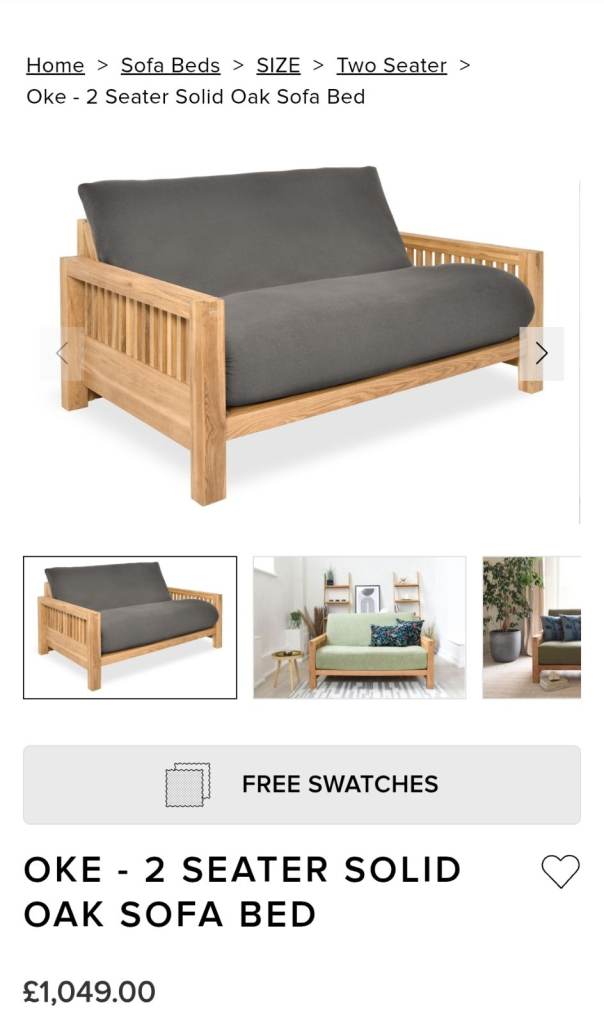This screenshot has height=1024, width=604.
Task: View the thumbnail with the potted plant
Action: tap(531, 627)
